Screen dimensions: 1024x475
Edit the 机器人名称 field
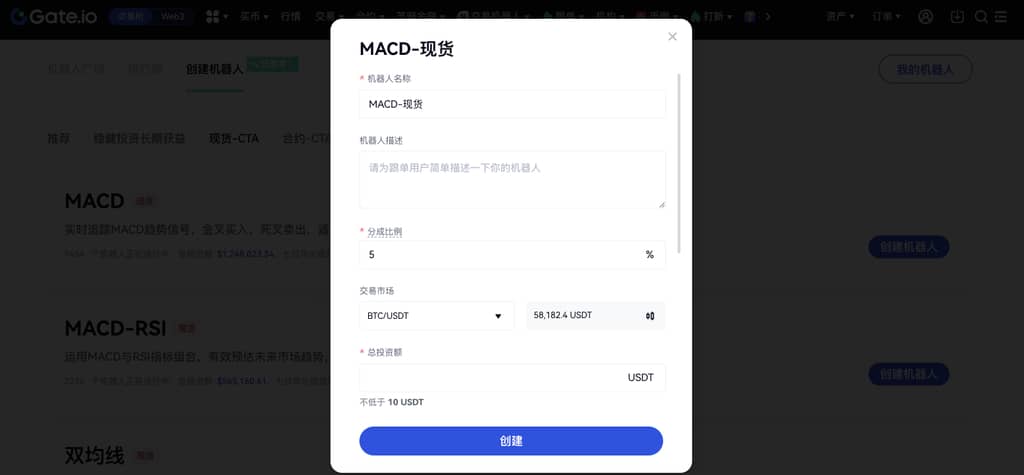point(511,104)
